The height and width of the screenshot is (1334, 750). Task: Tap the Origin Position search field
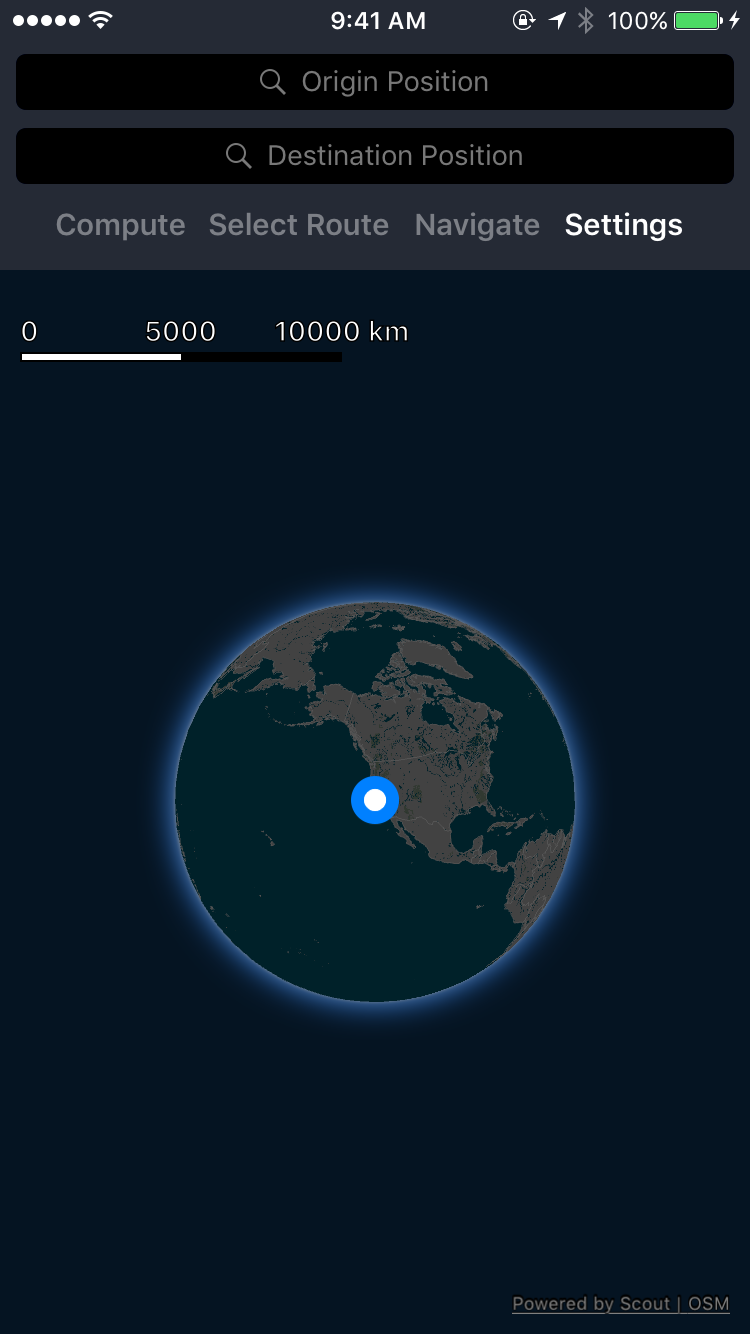(375, 82)
